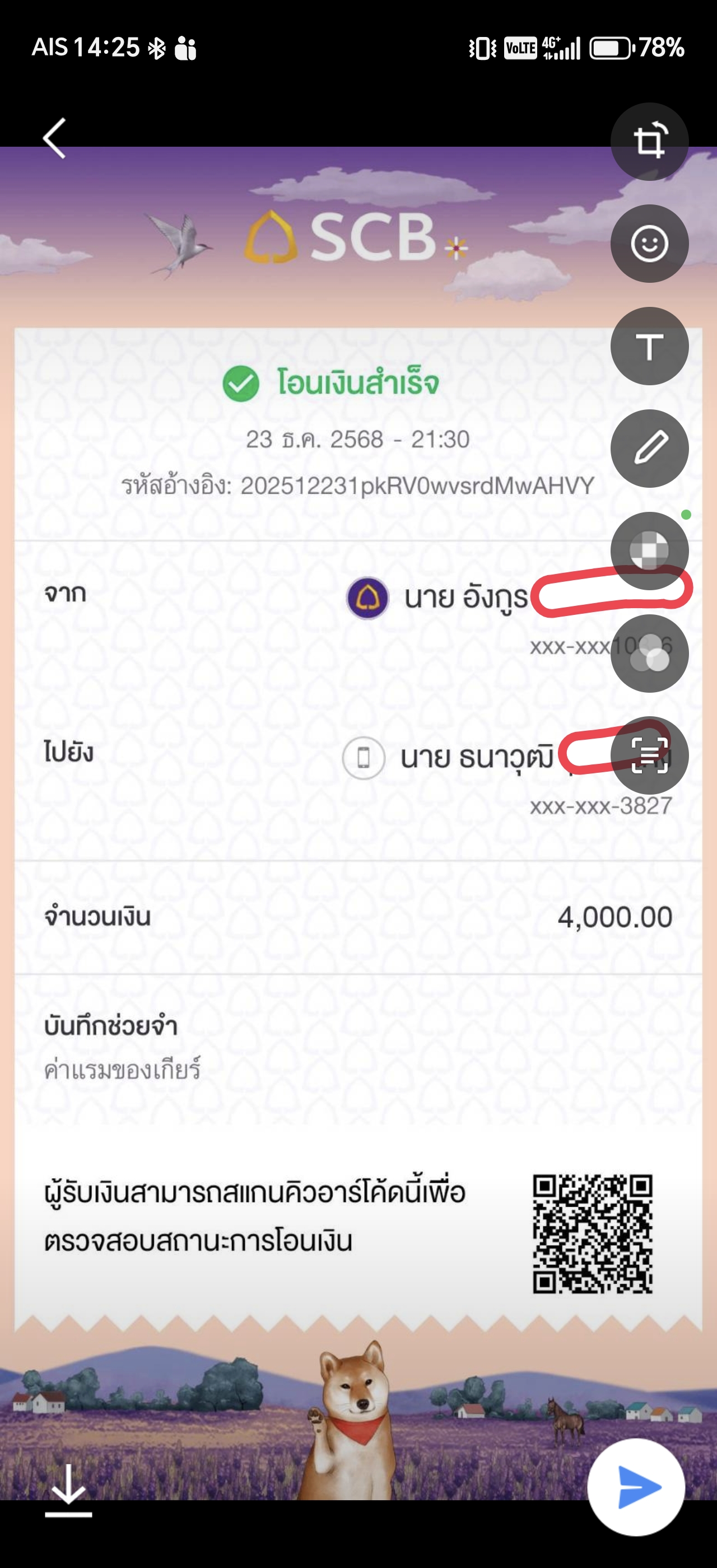Open the color filters tool
Image resolution: width=717 pixels, height=1568 pixels.
pyautogui.click(x=649, y=653)
